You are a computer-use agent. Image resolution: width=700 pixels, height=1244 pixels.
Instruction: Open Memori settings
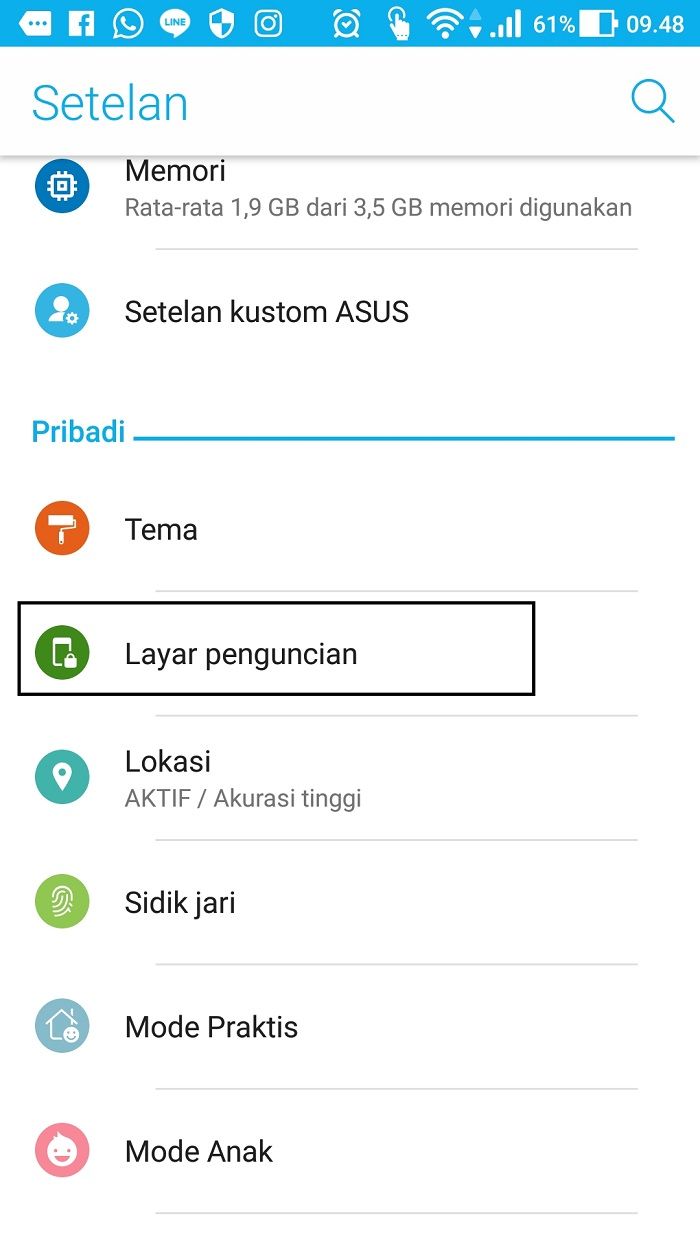tap(350, 190)
